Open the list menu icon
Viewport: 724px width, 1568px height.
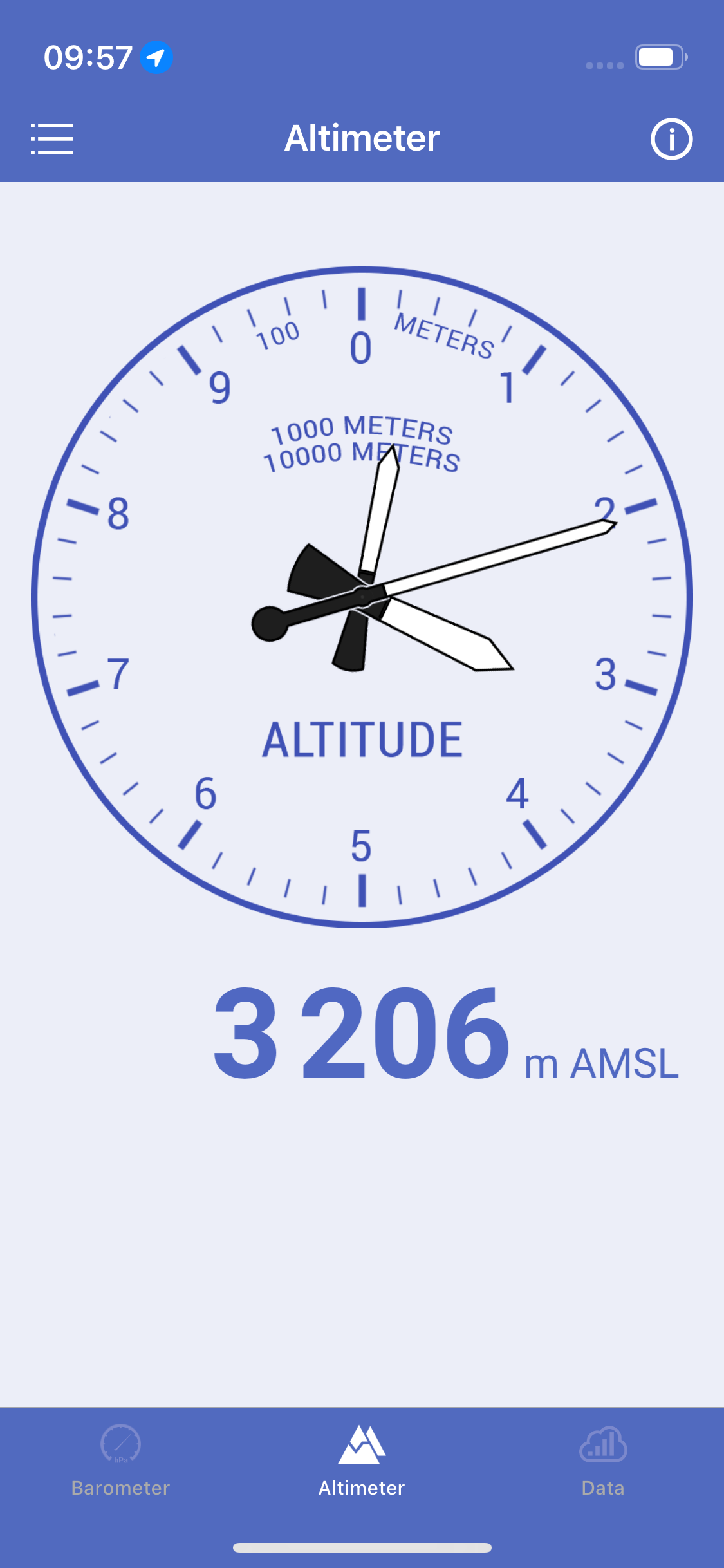click(52, 139)
